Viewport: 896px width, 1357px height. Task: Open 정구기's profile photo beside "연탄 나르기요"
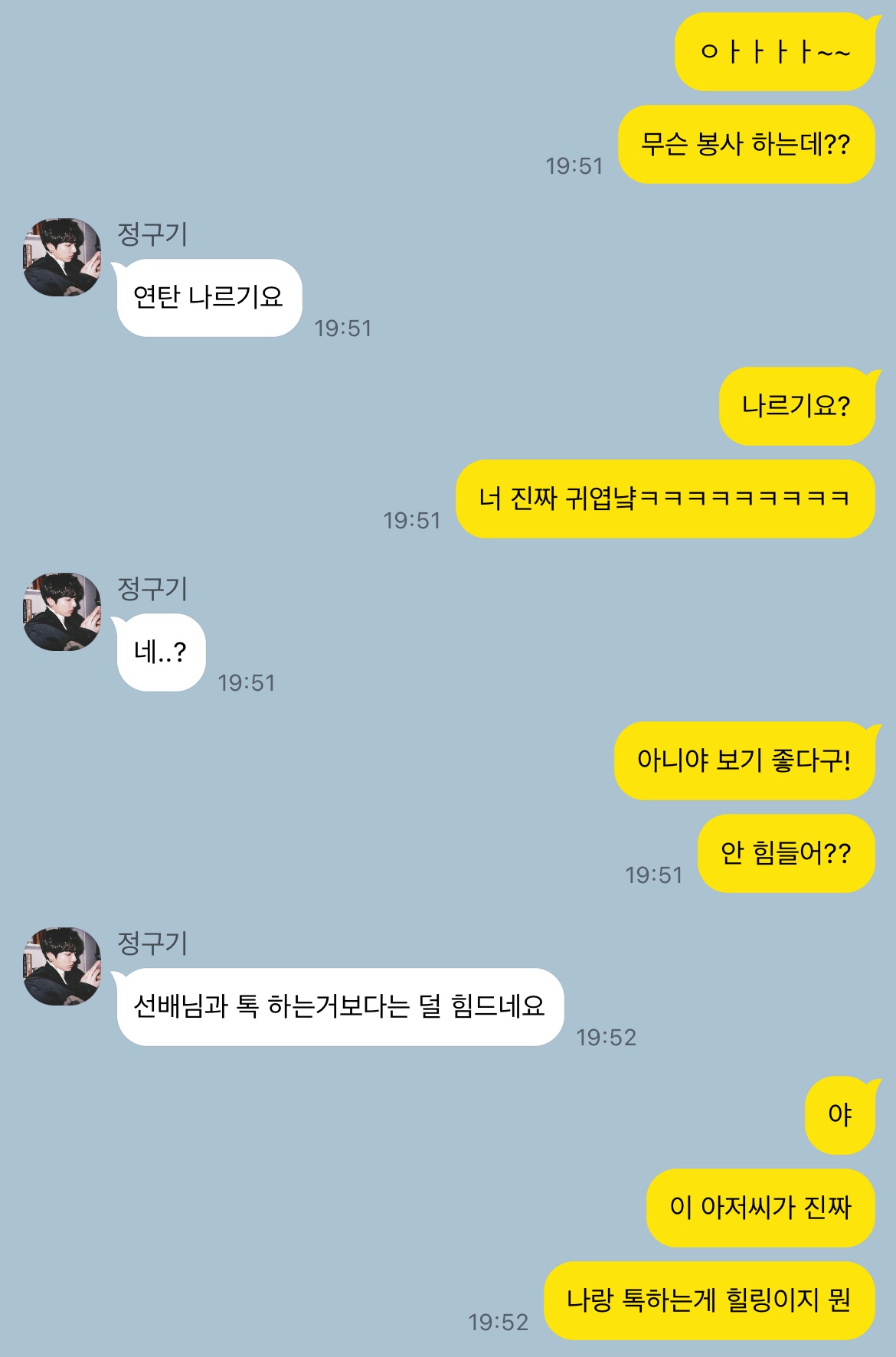tap(62, 257)
